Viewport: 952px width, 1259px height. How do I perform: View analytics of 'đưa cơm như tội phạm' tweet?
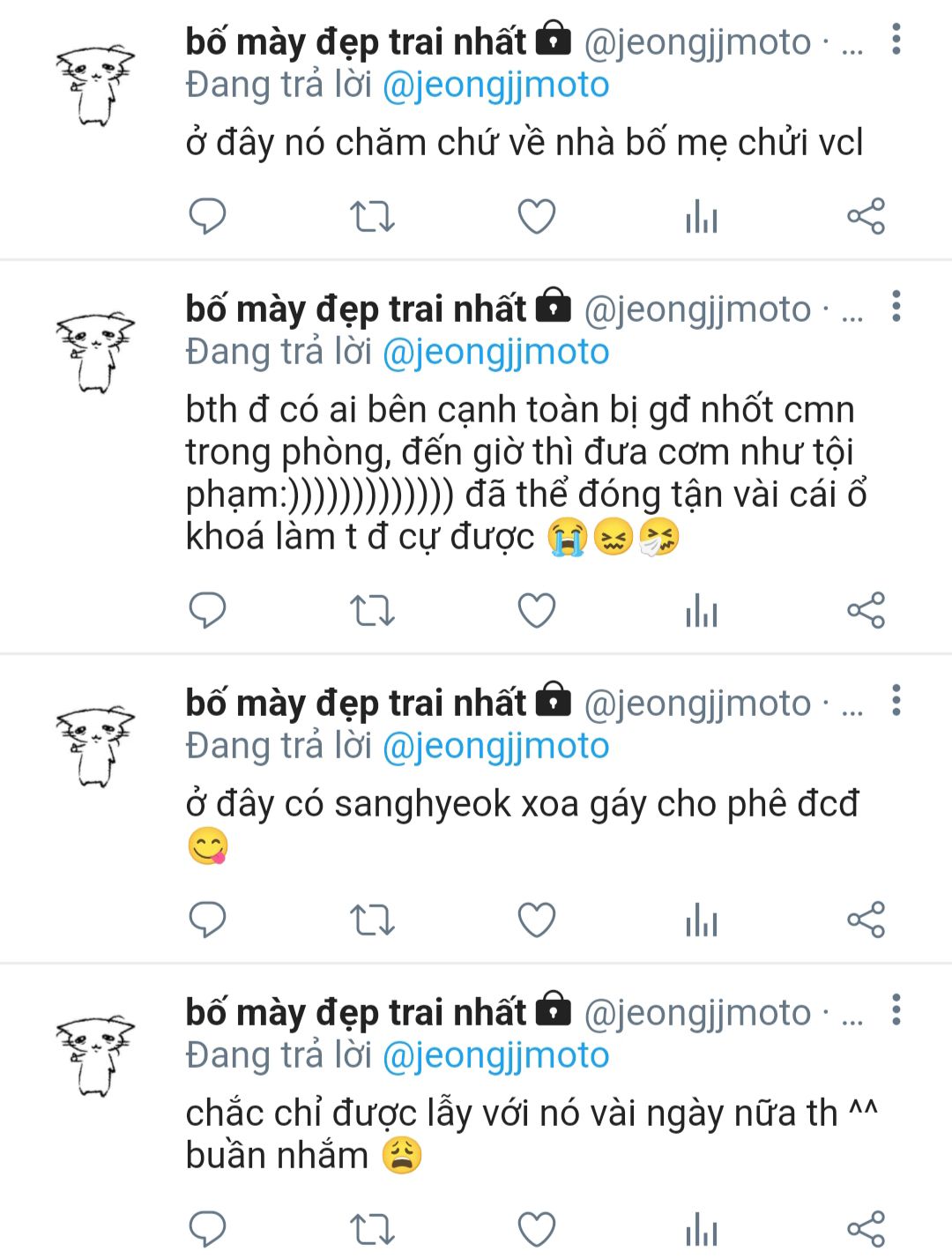click(x=702, y=610)
